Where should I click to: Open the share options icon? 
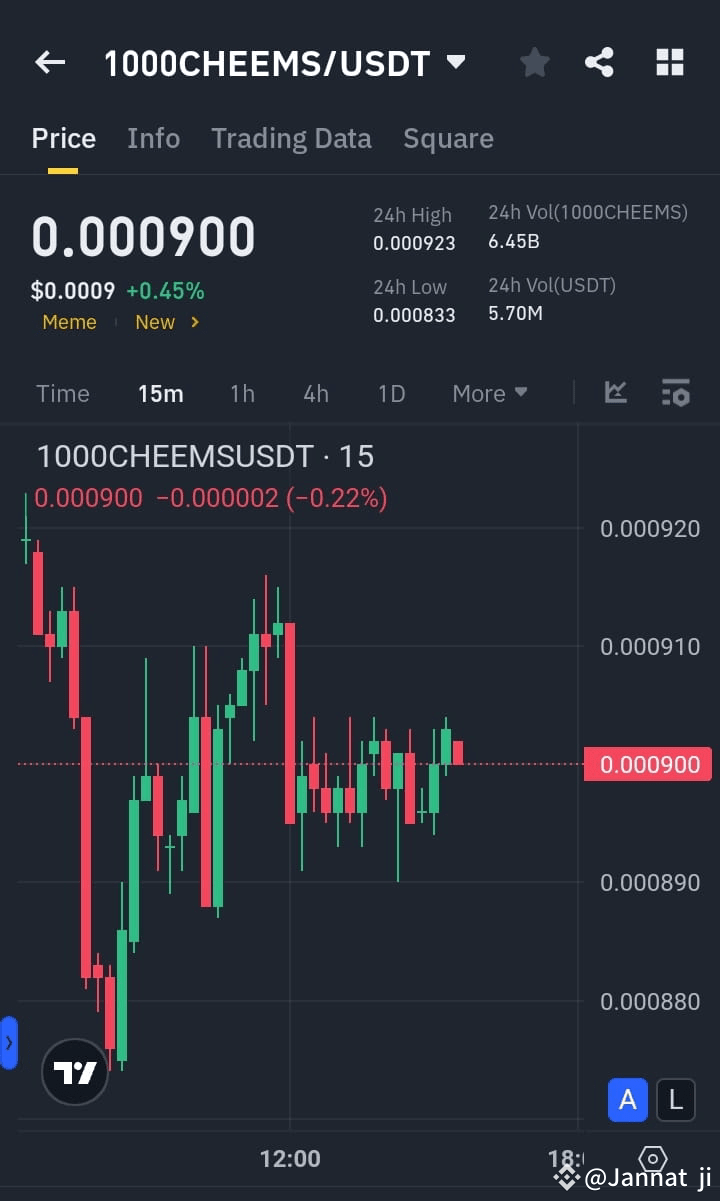click(600, 62)
